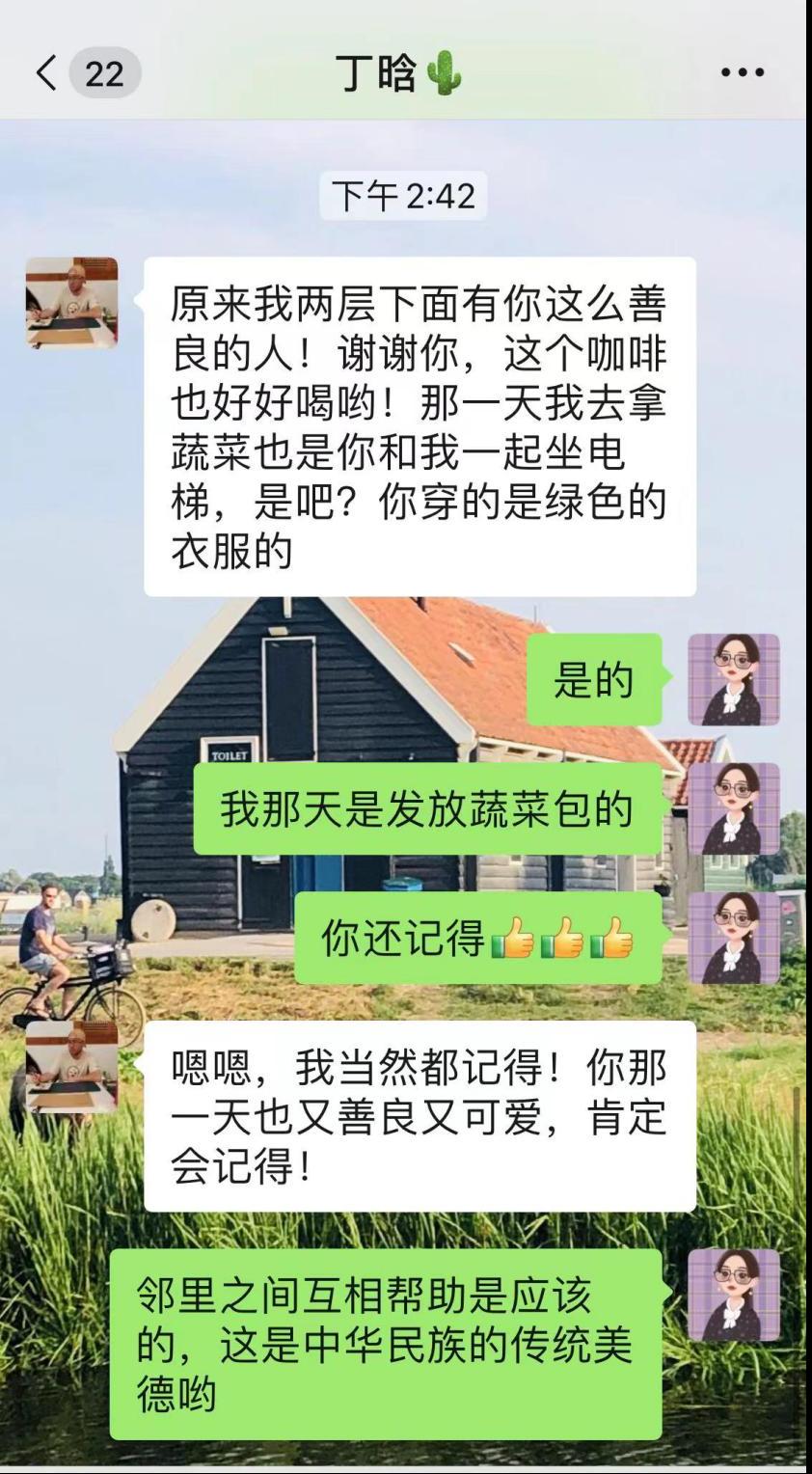Open contact avatar beside the first message
Image resolution: width=812 pixels, height=1474 pixels.
72,303
